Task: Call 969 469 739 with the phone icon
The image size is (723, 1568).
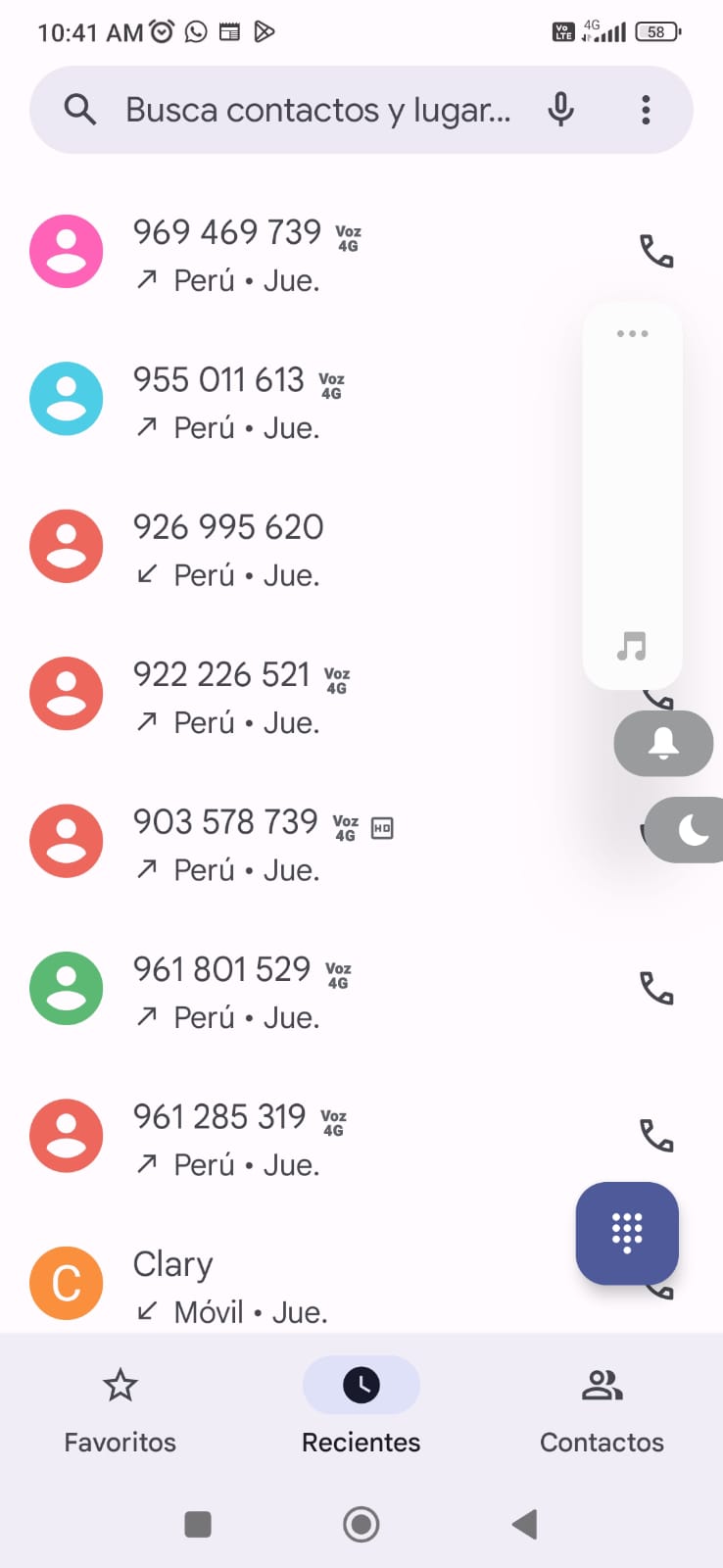Action: click(656, 252)
